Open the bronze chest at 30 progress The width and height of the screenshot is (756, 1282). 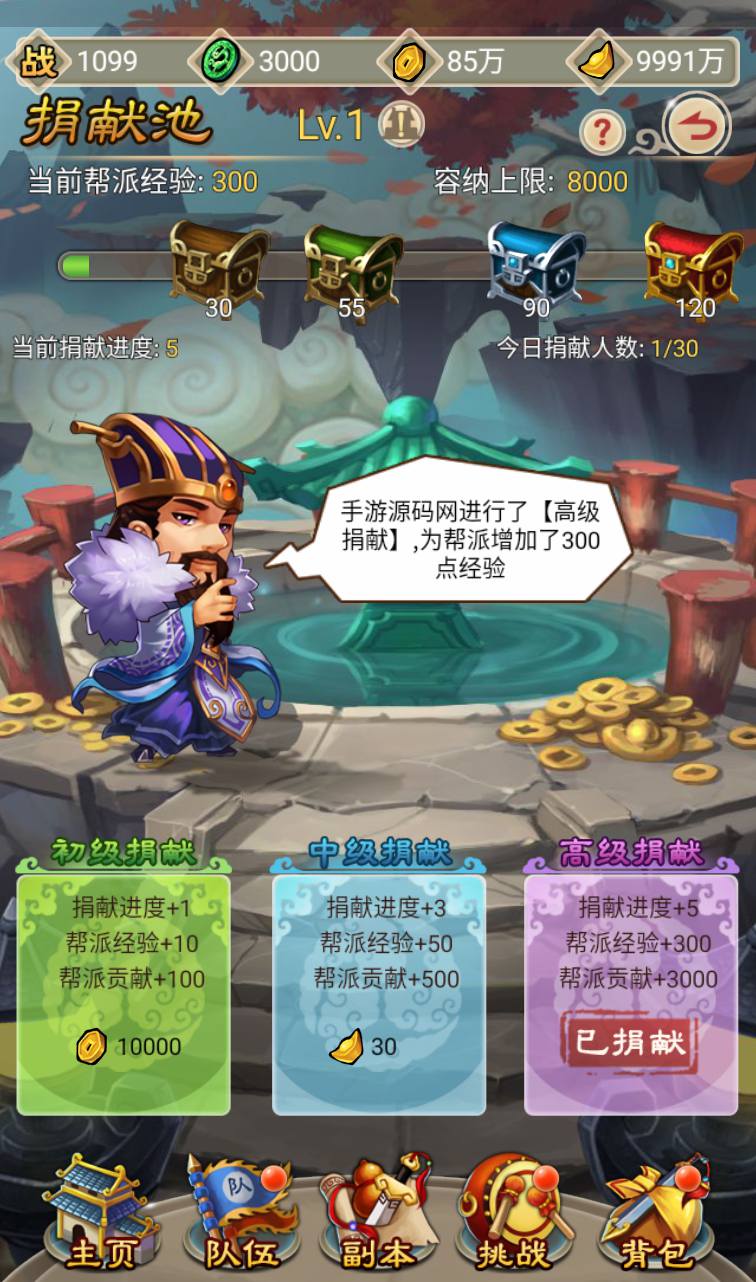point(218,262)
